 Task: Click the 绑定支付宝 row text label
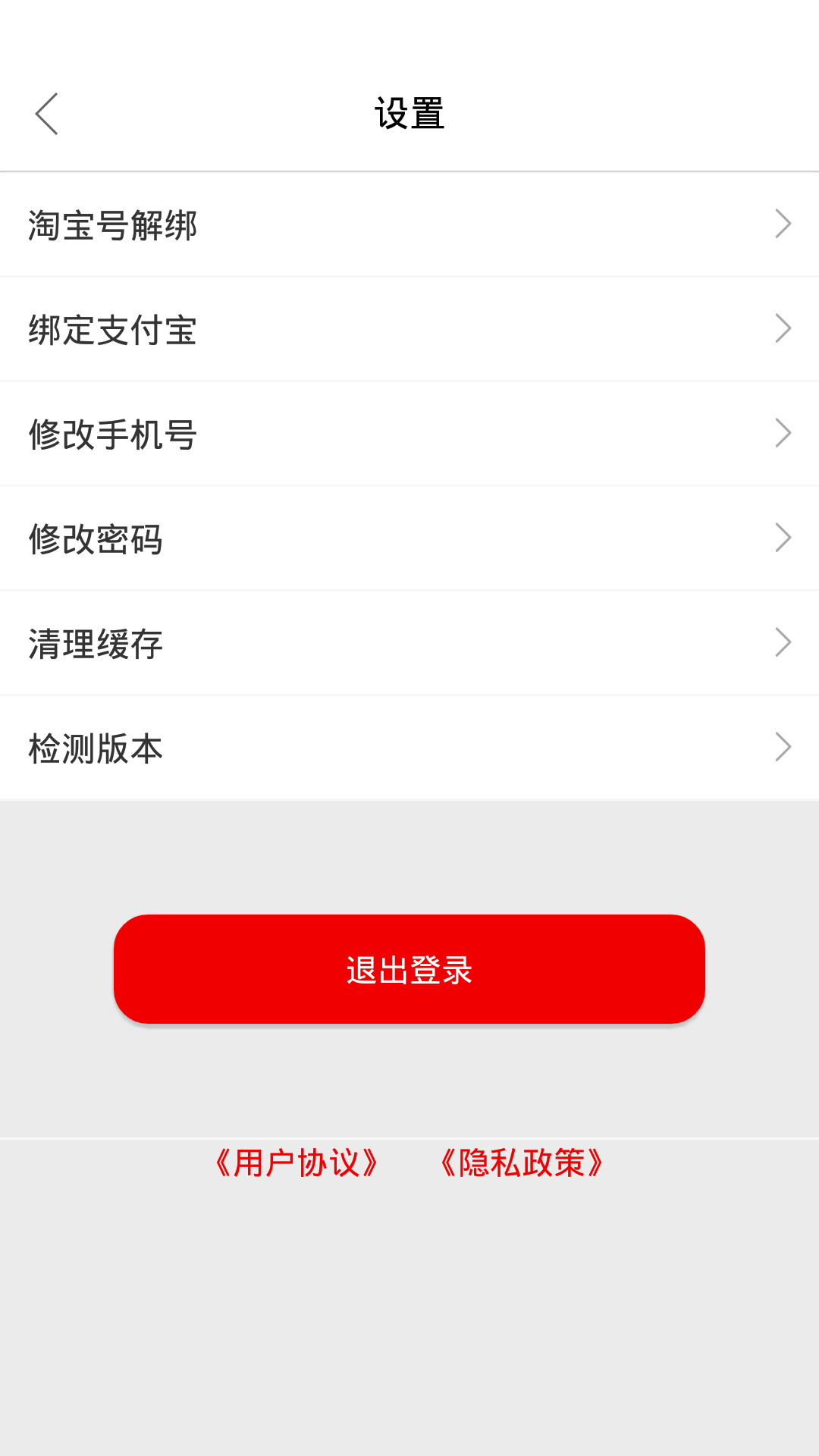[113, 328]
